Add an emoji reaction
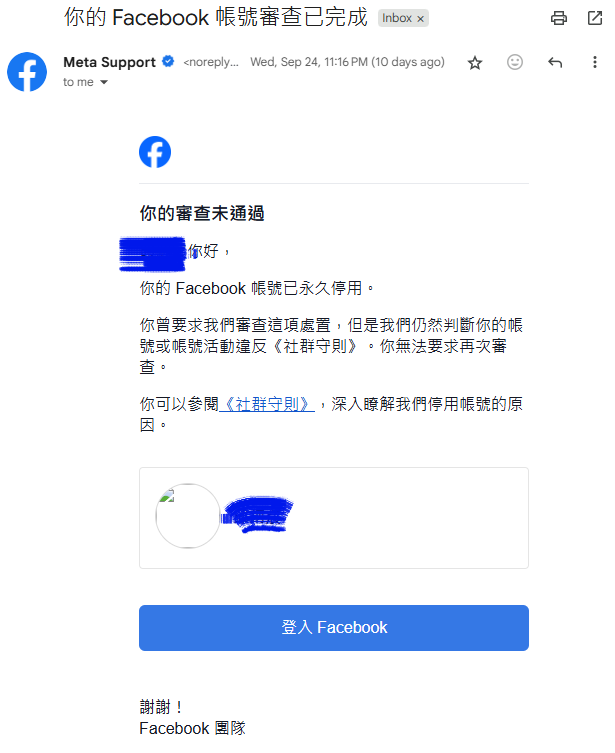 tap(515, 62)
